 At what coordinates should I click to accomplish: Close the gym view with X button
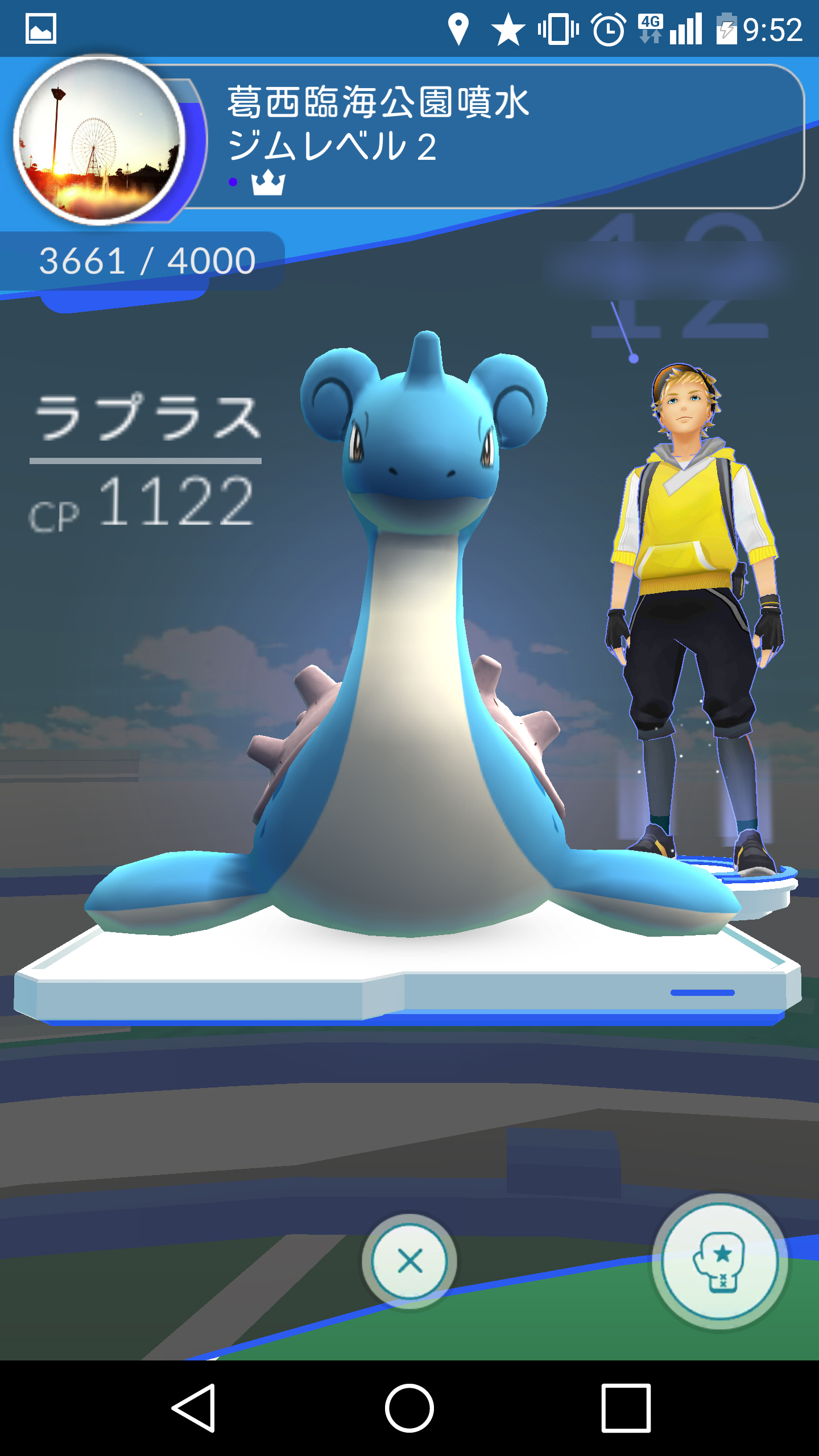[409, 1261]
